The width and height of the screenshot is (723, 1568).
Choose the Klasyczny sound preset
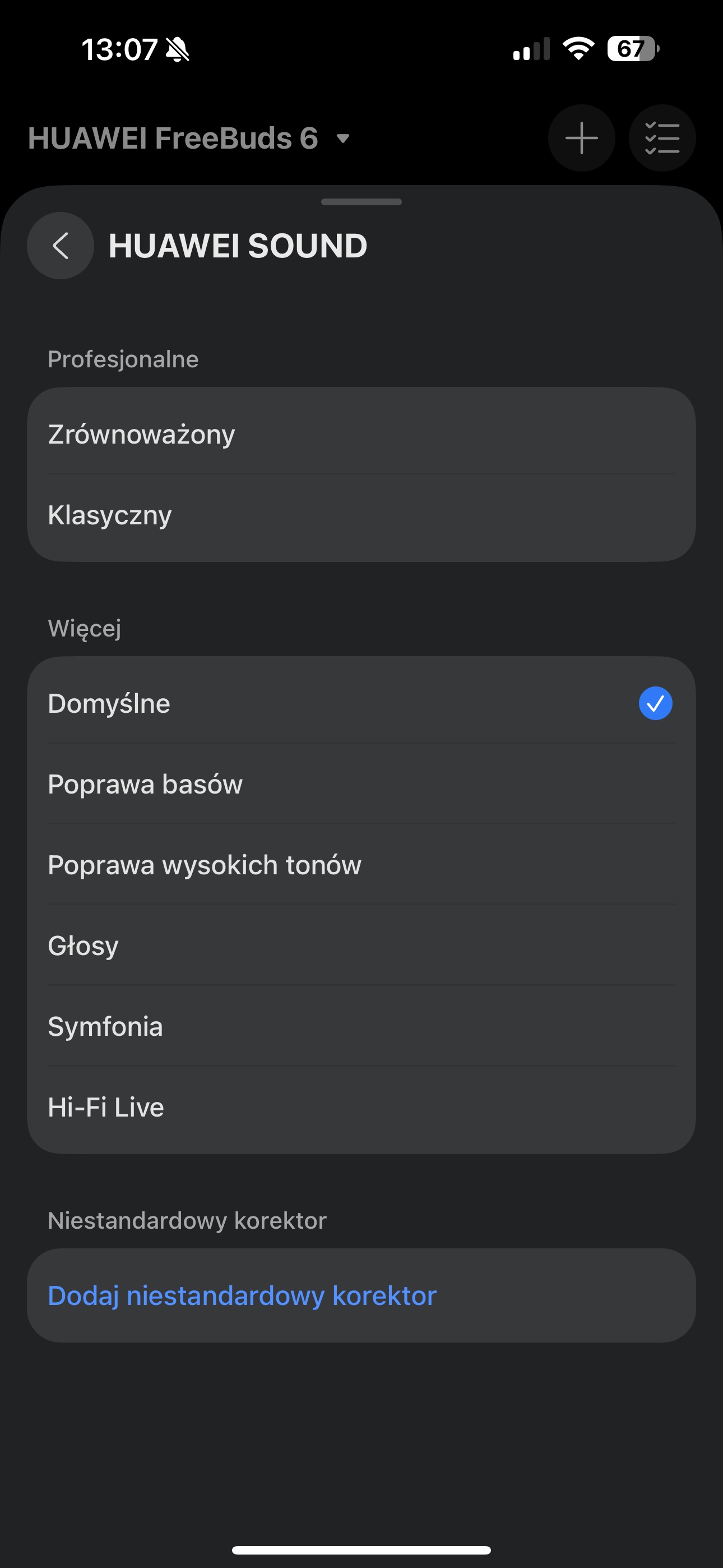coord(361,515)
